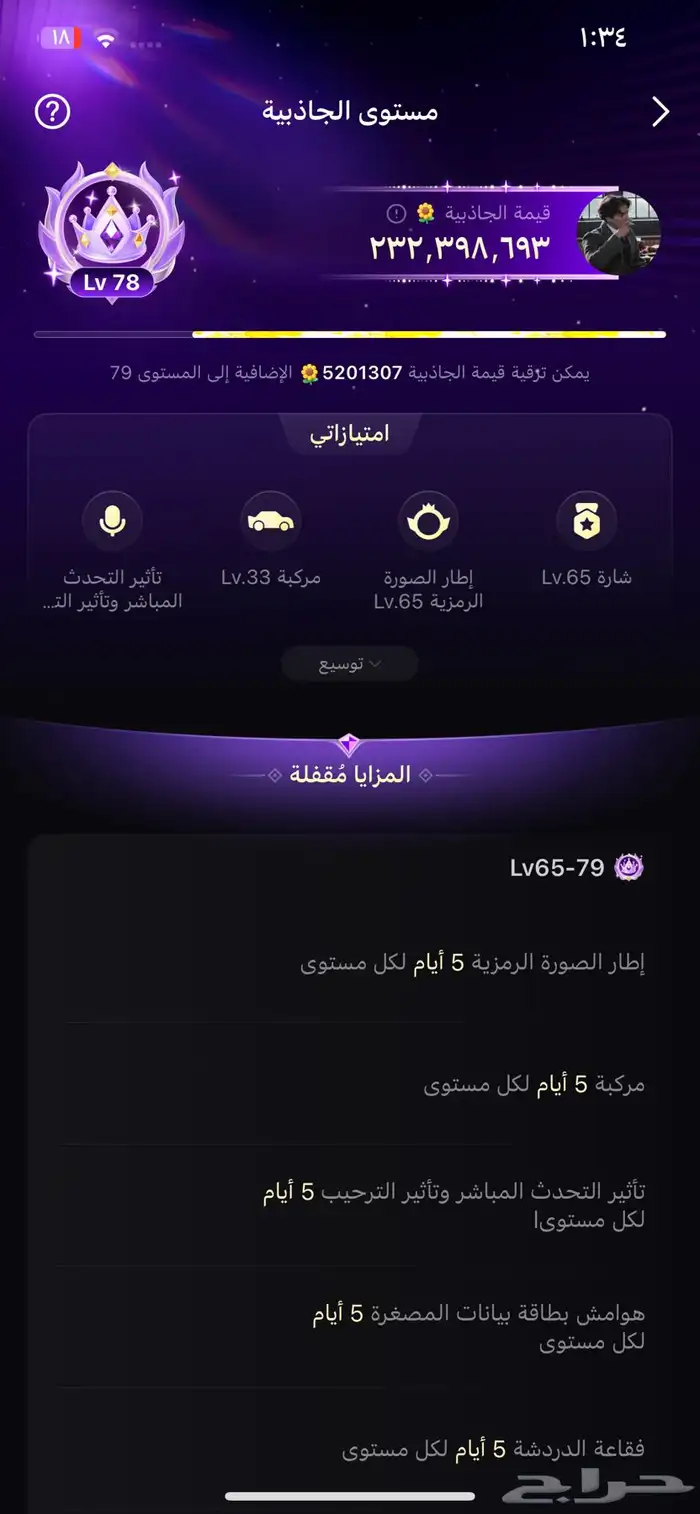This screenshot has width=700, height=1514.
Task: Open the help question mark icon
Action: pos(52,112)
